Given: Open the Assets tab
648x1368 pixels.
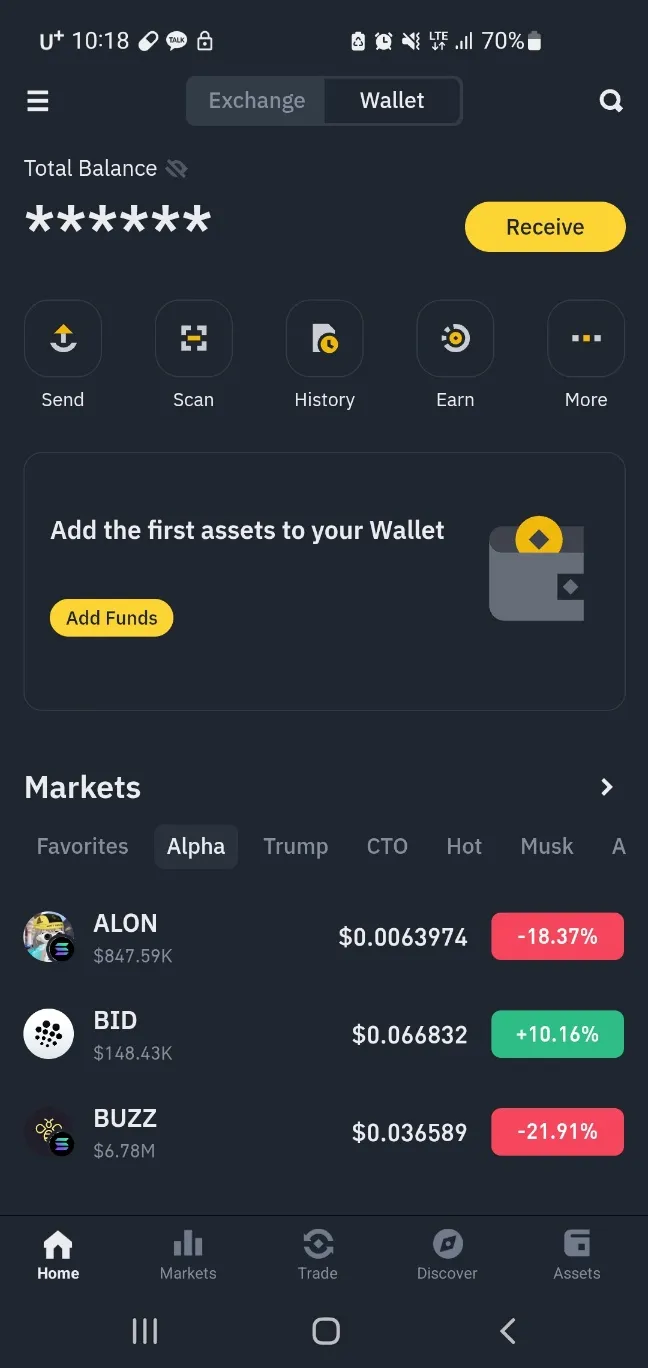Looking at the screenshot, I should coord(577,1254).
